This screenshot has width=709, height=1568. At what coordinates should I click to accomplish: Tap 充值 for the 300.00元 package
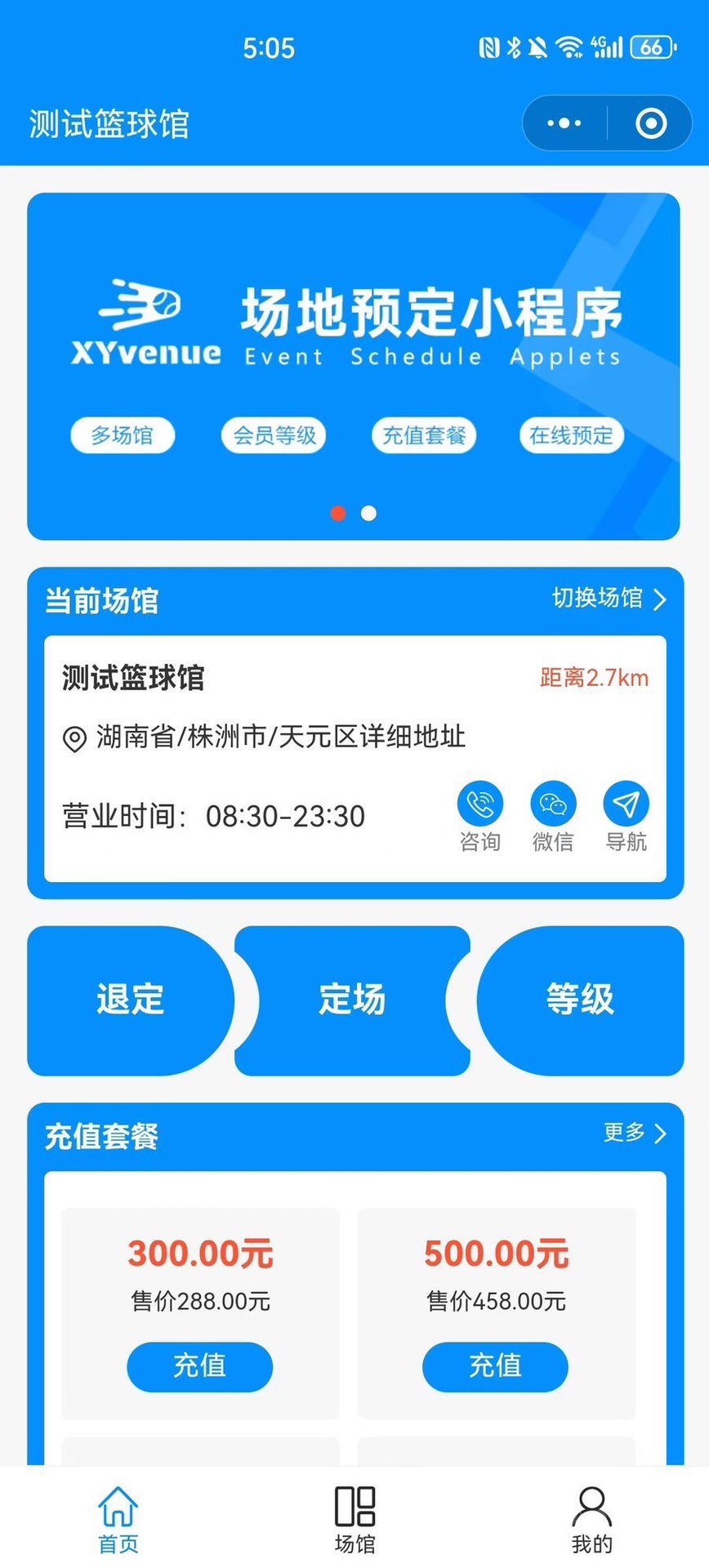tap(199, 1366)
